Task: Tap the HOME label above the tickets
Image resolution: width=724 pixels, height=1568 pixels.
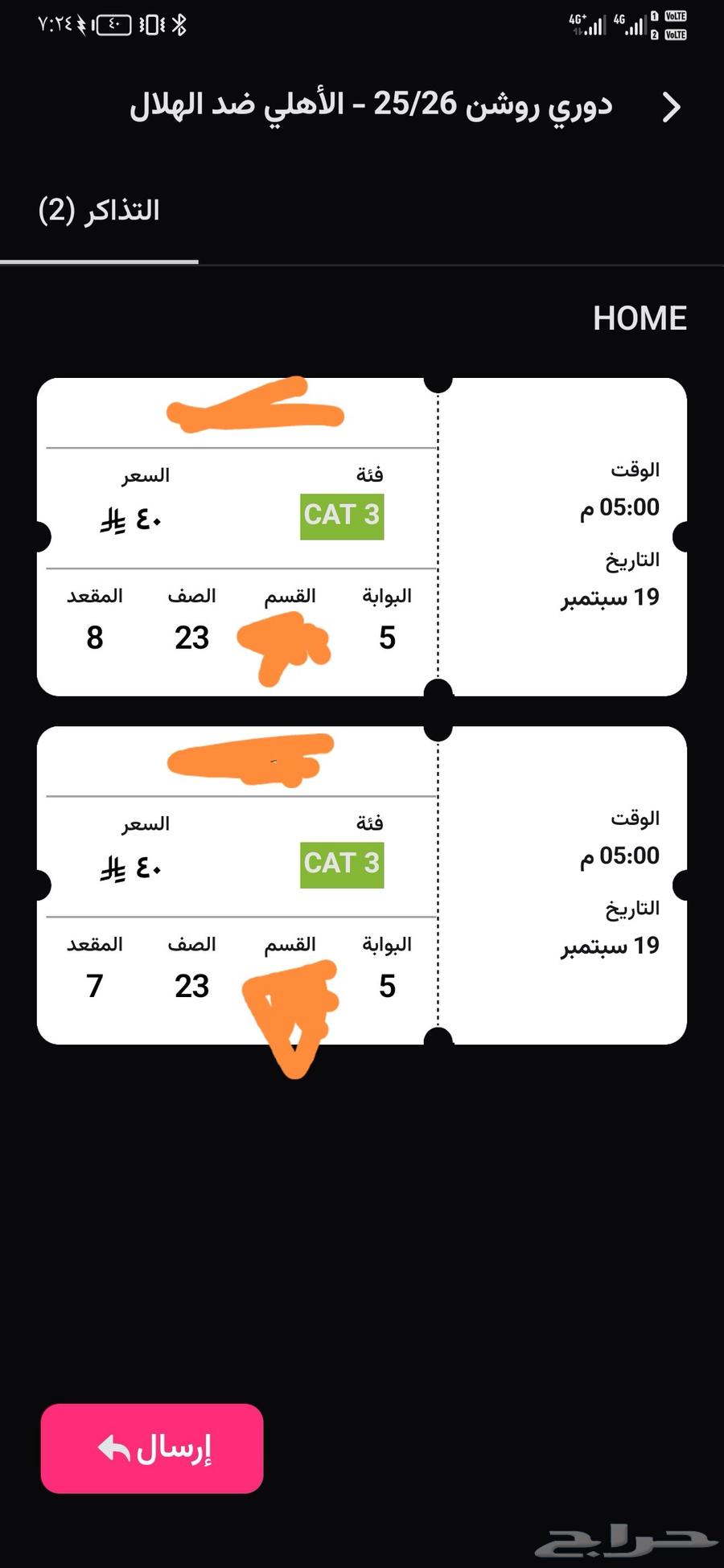Action: [640, 318]
